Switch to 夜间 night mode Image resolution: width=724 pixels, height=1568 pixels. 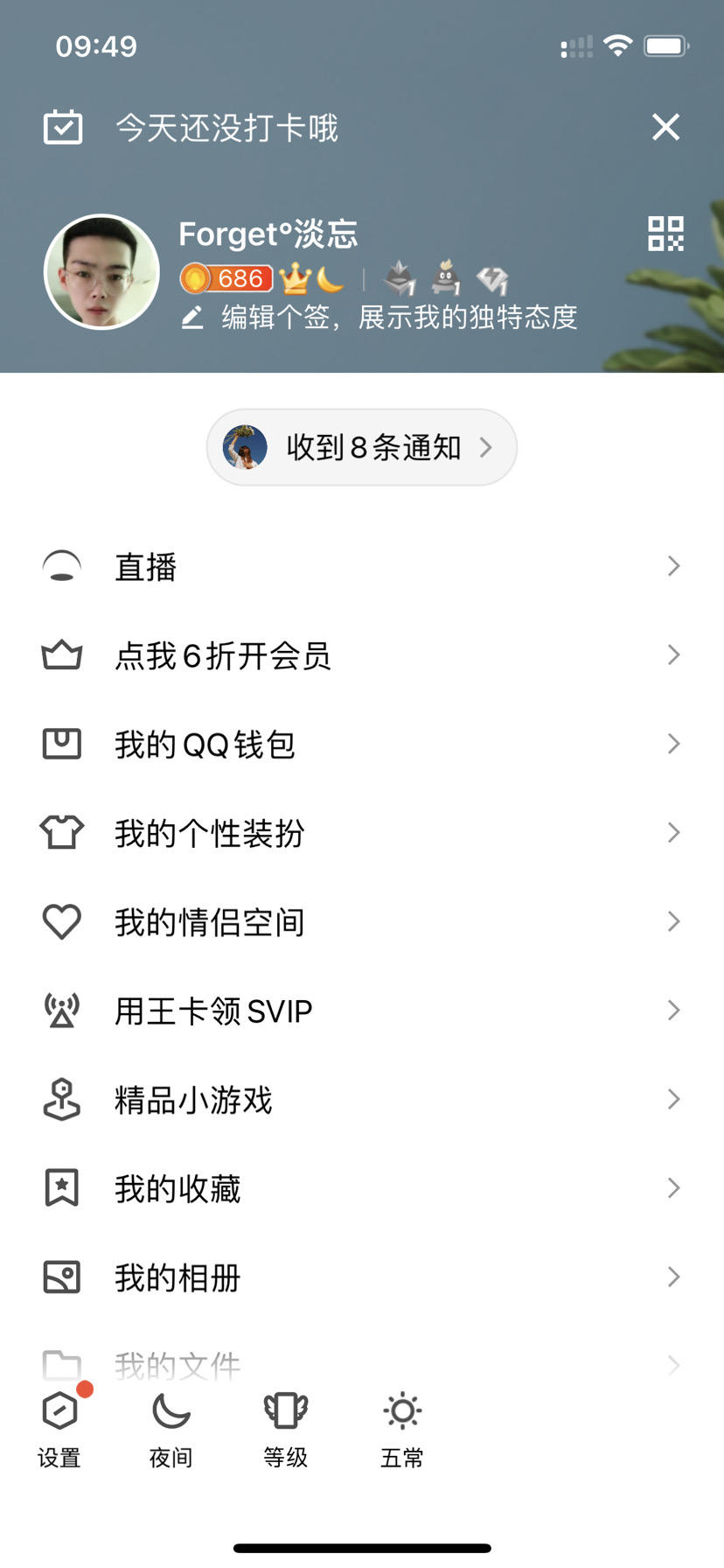tap(171, 1426)
